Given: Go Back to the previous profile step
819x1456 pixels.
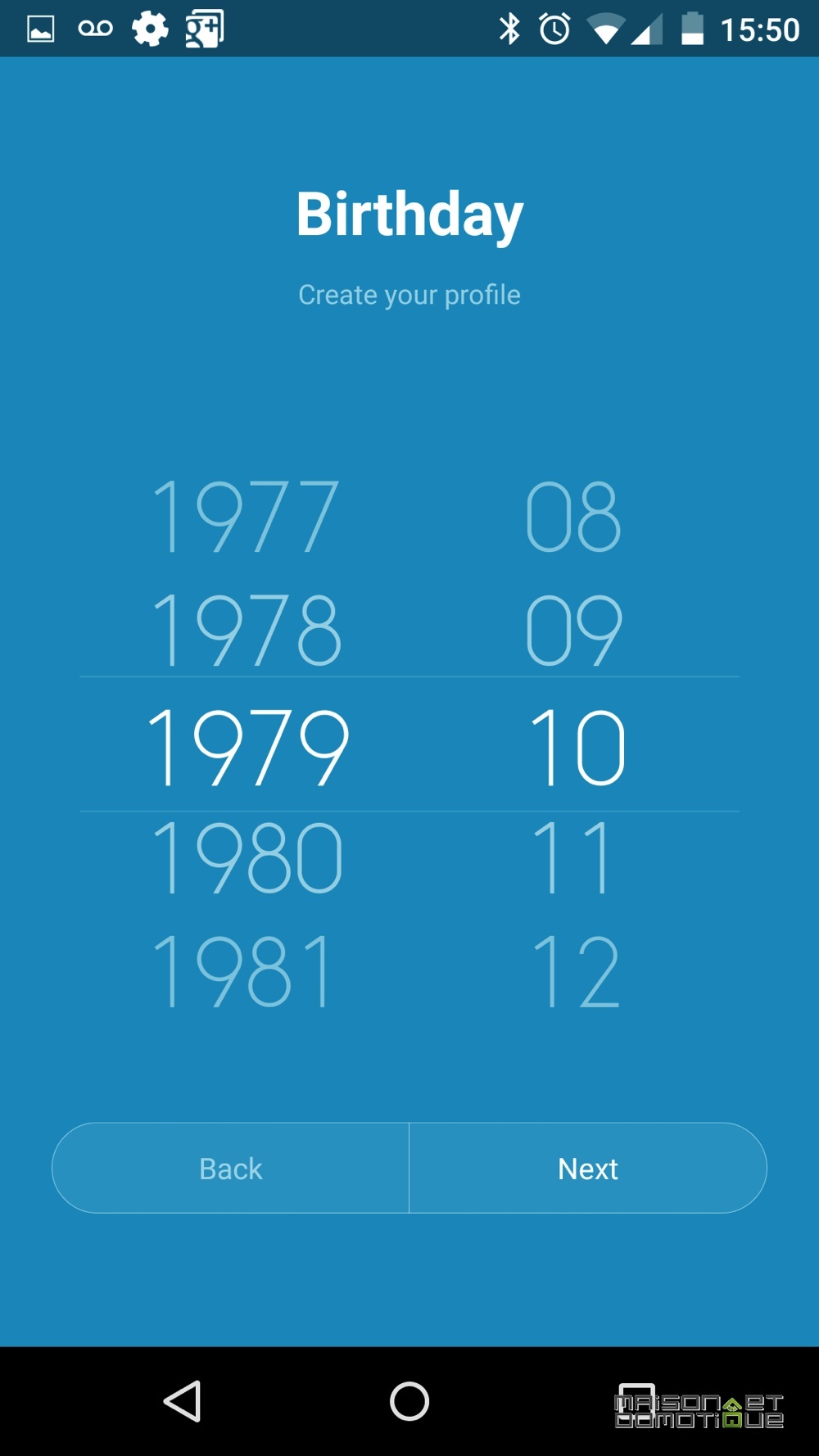Looking at the screenshot, I should (x=230, y=1168).
